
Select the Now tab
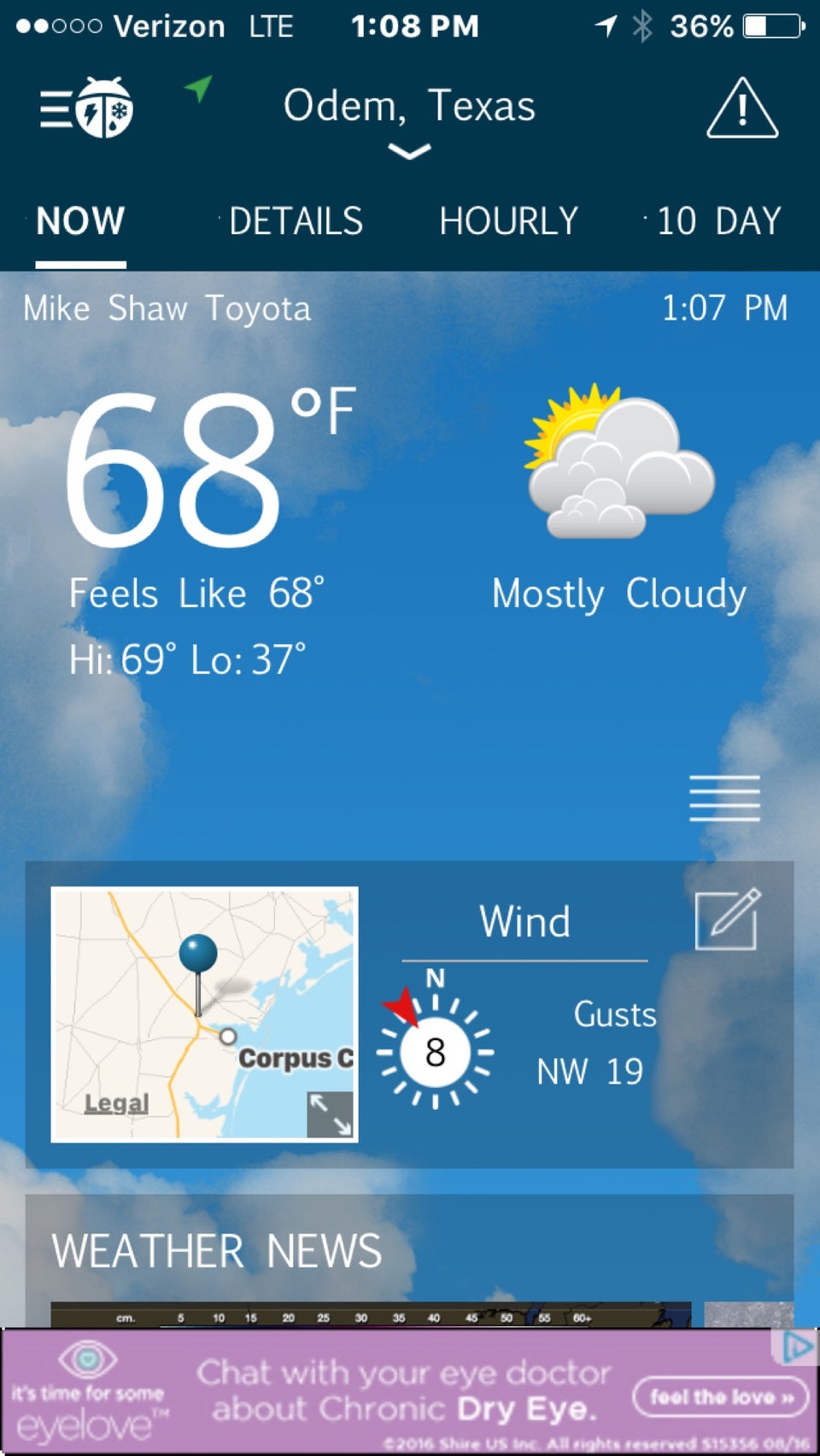(x=80, y=221)
